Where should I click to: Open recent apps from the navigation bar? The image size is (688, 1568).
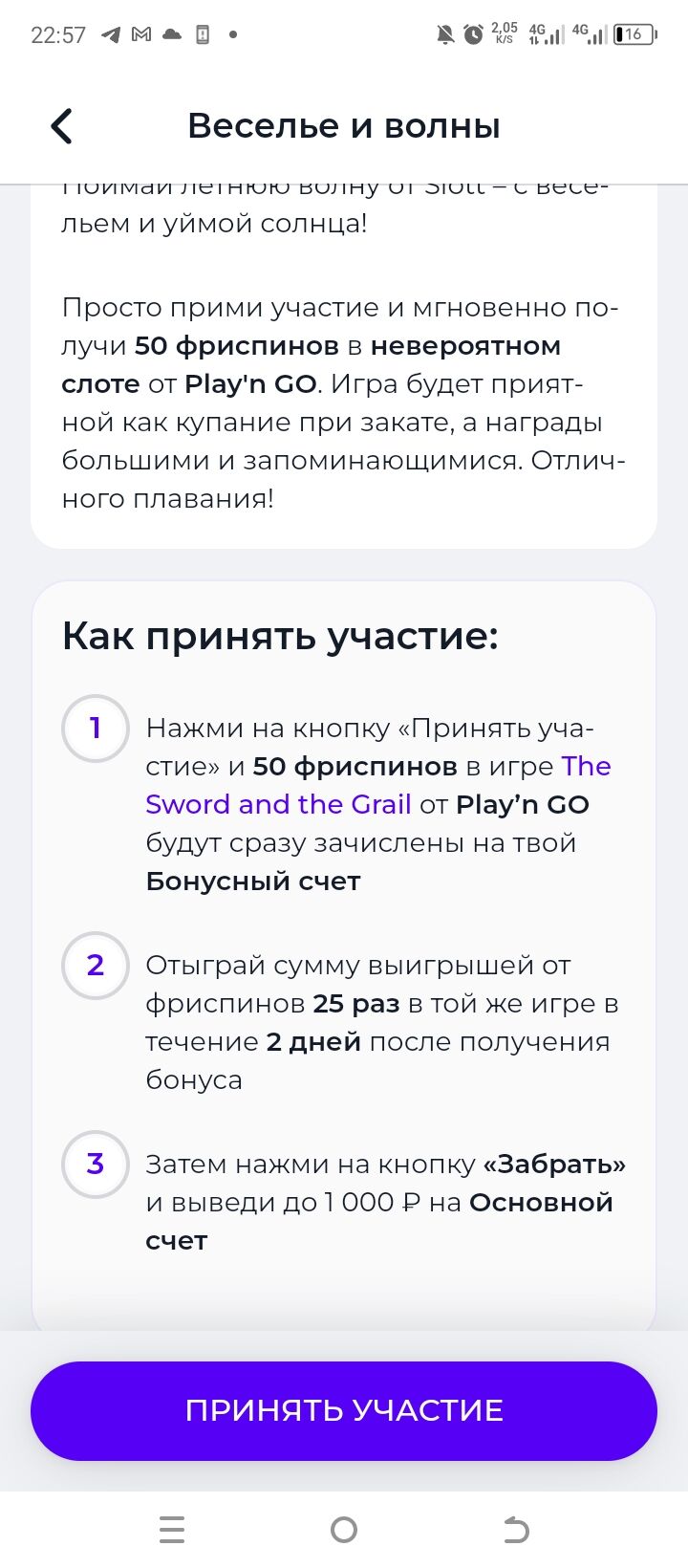coord(172,1530)
